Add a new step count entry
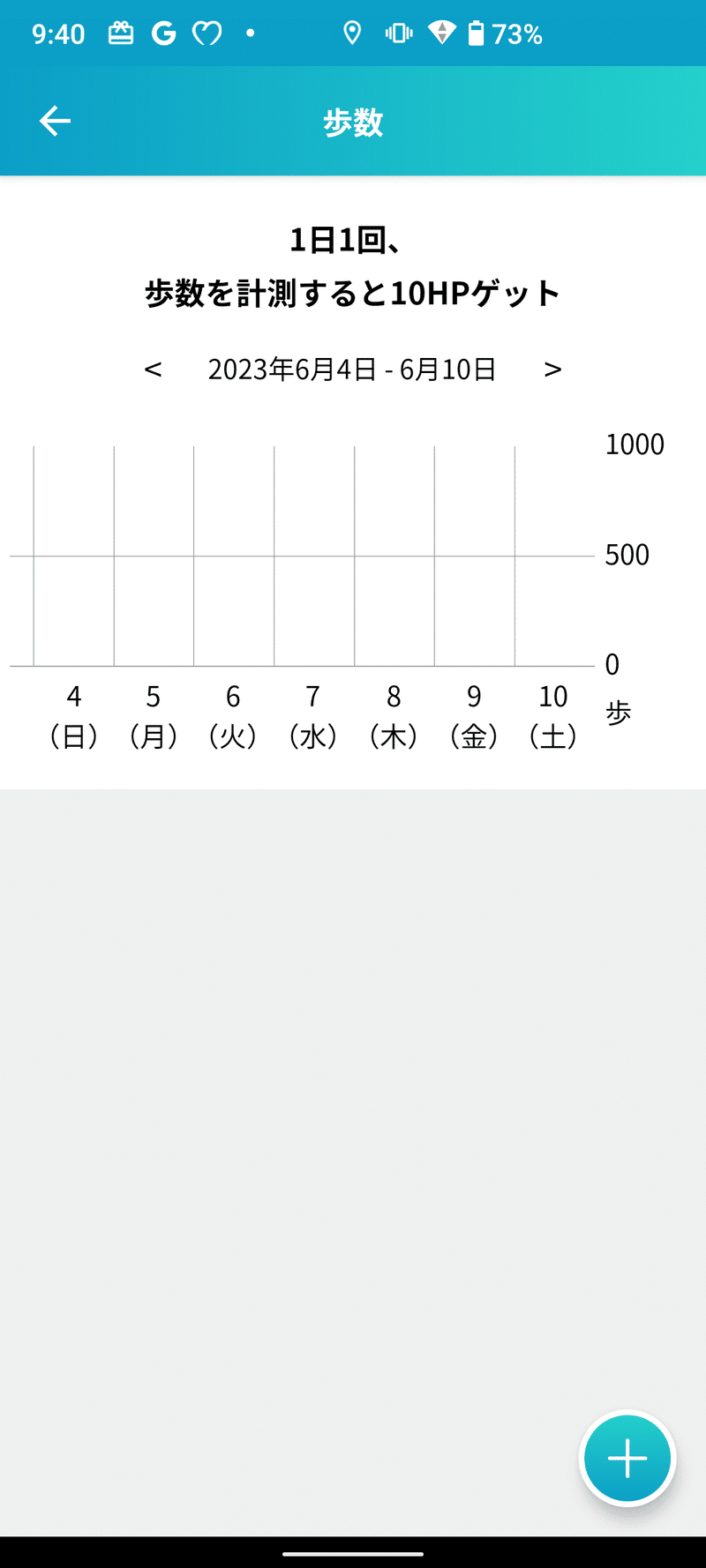 point(627,1458)
